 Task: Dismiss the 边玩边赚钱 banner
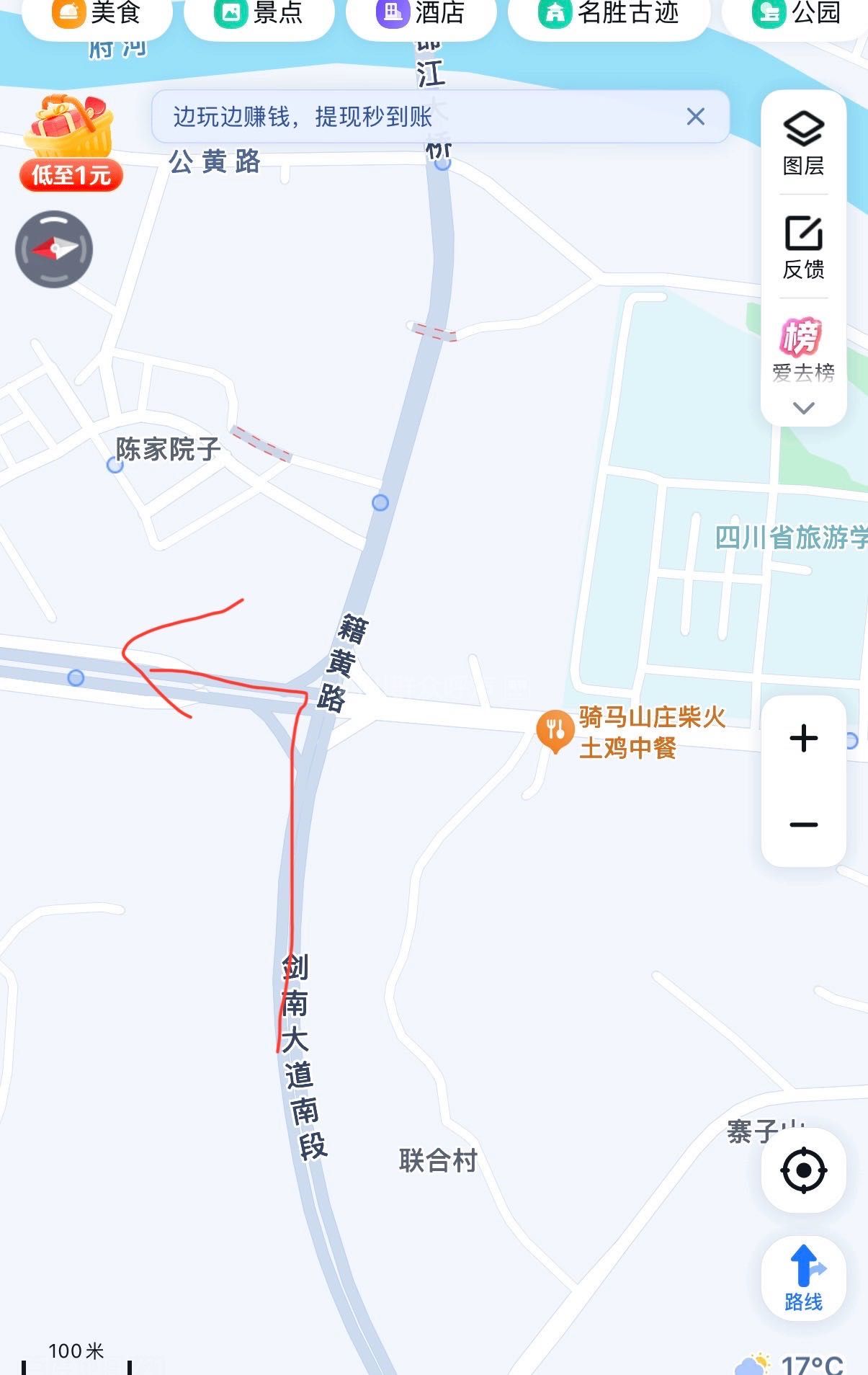[x=695, y=117]
